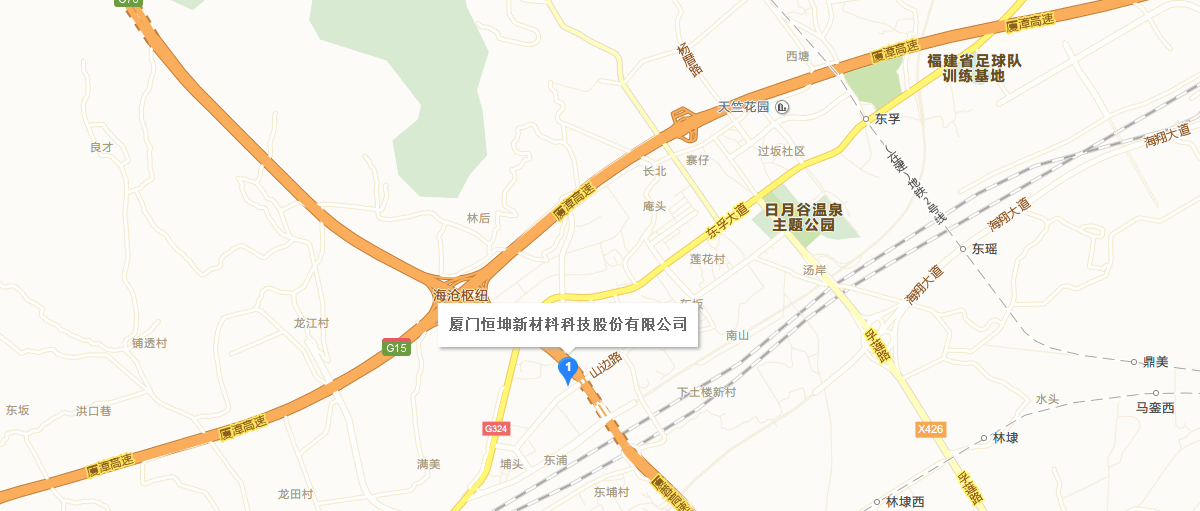This screenshot has height=511, width=1200.
Task: Open the 厦门恒坤新材料科技股份有限公司 info bubble
Action: coord(568,324)
